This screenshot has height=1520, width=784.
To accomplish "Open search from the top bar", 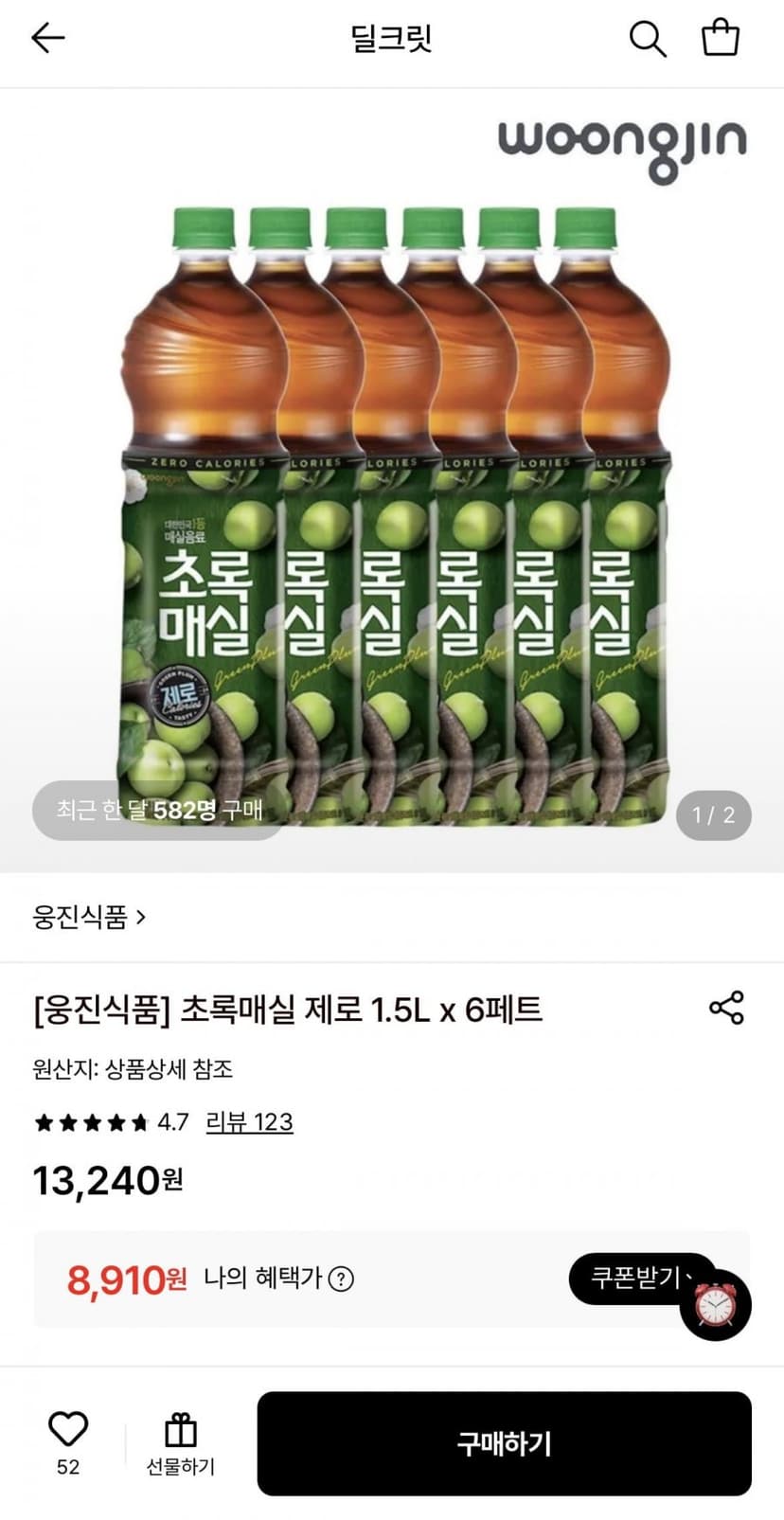I will click(648, 39).
